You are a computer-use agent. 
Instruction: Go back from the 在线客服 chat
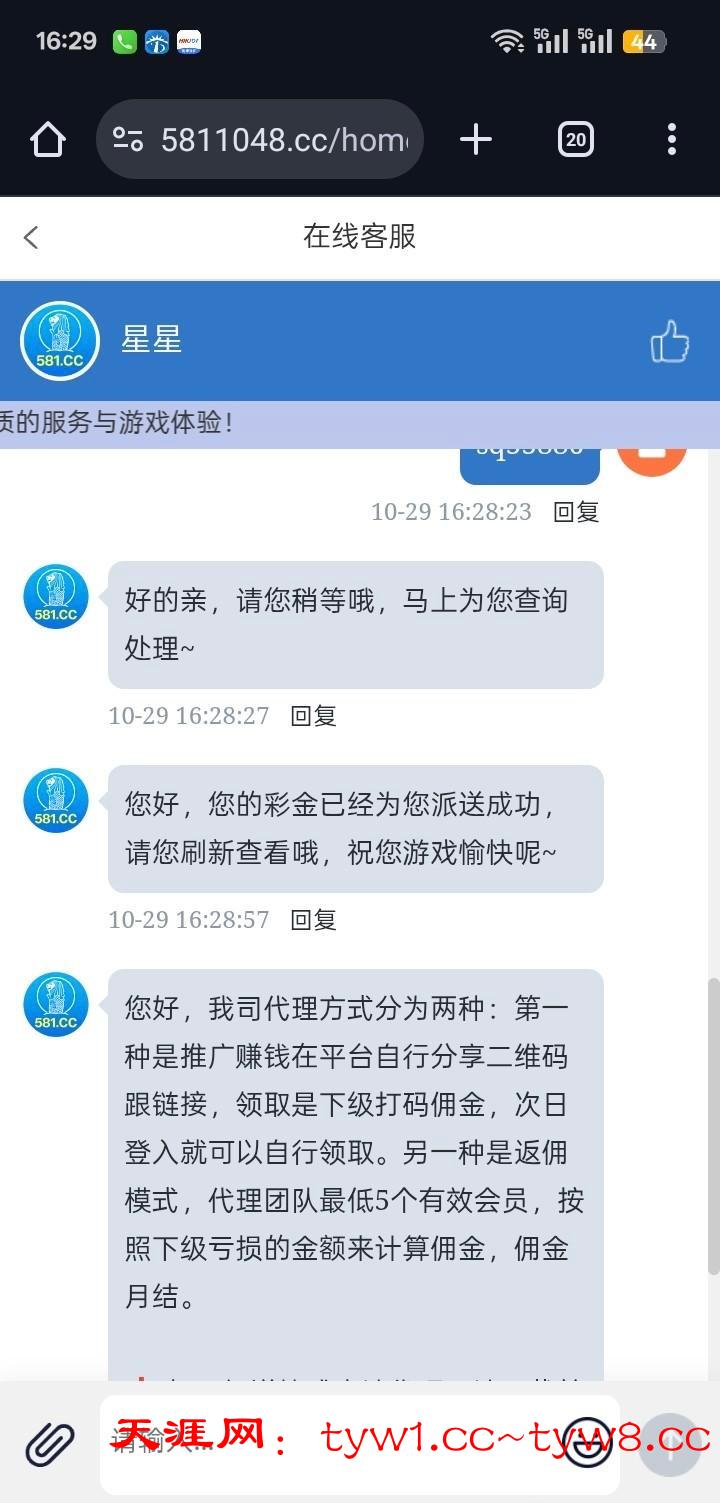pos(31,237)
